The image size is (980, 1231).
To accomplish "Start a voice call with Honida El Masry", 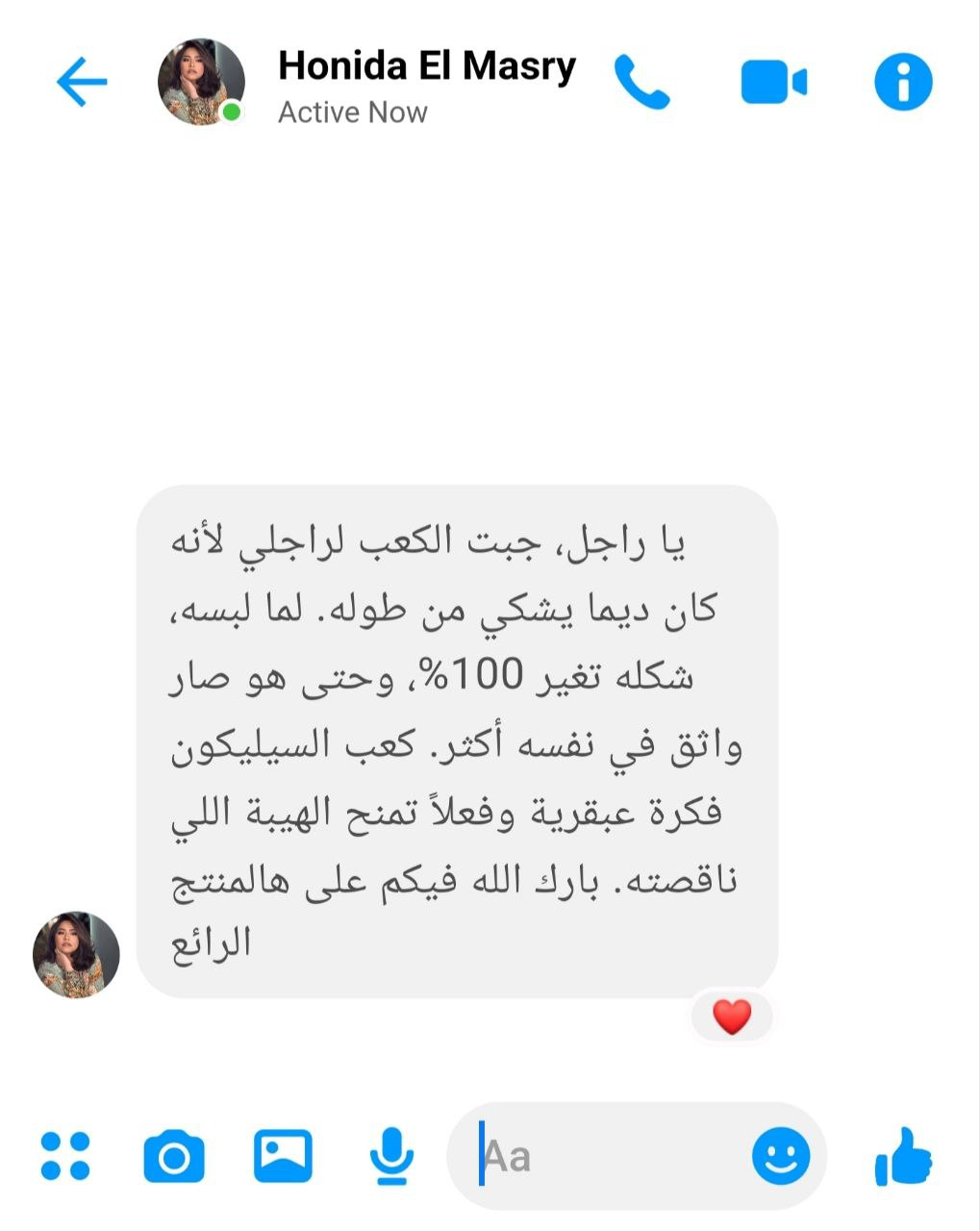I will 641,82.
